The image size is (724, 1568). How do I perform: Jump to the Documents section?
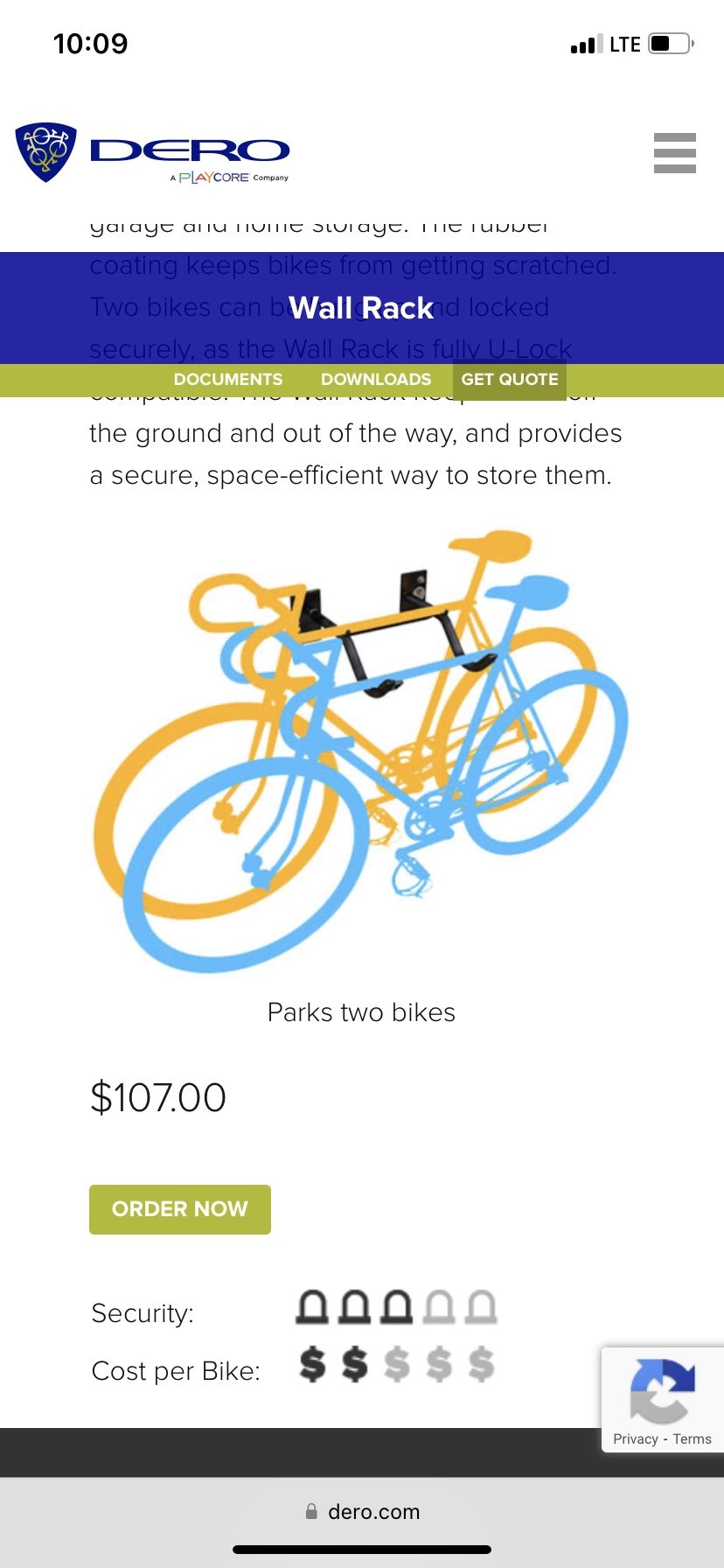coord(227,379)
